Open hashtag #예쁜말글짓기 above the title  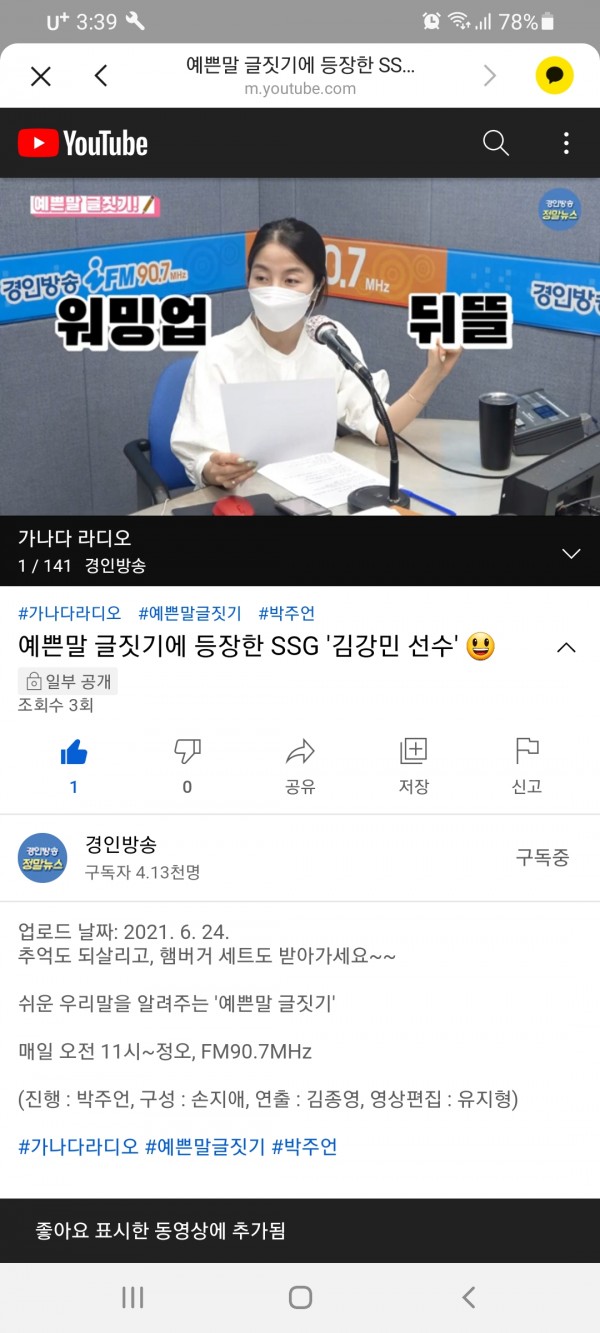point(189,613)
